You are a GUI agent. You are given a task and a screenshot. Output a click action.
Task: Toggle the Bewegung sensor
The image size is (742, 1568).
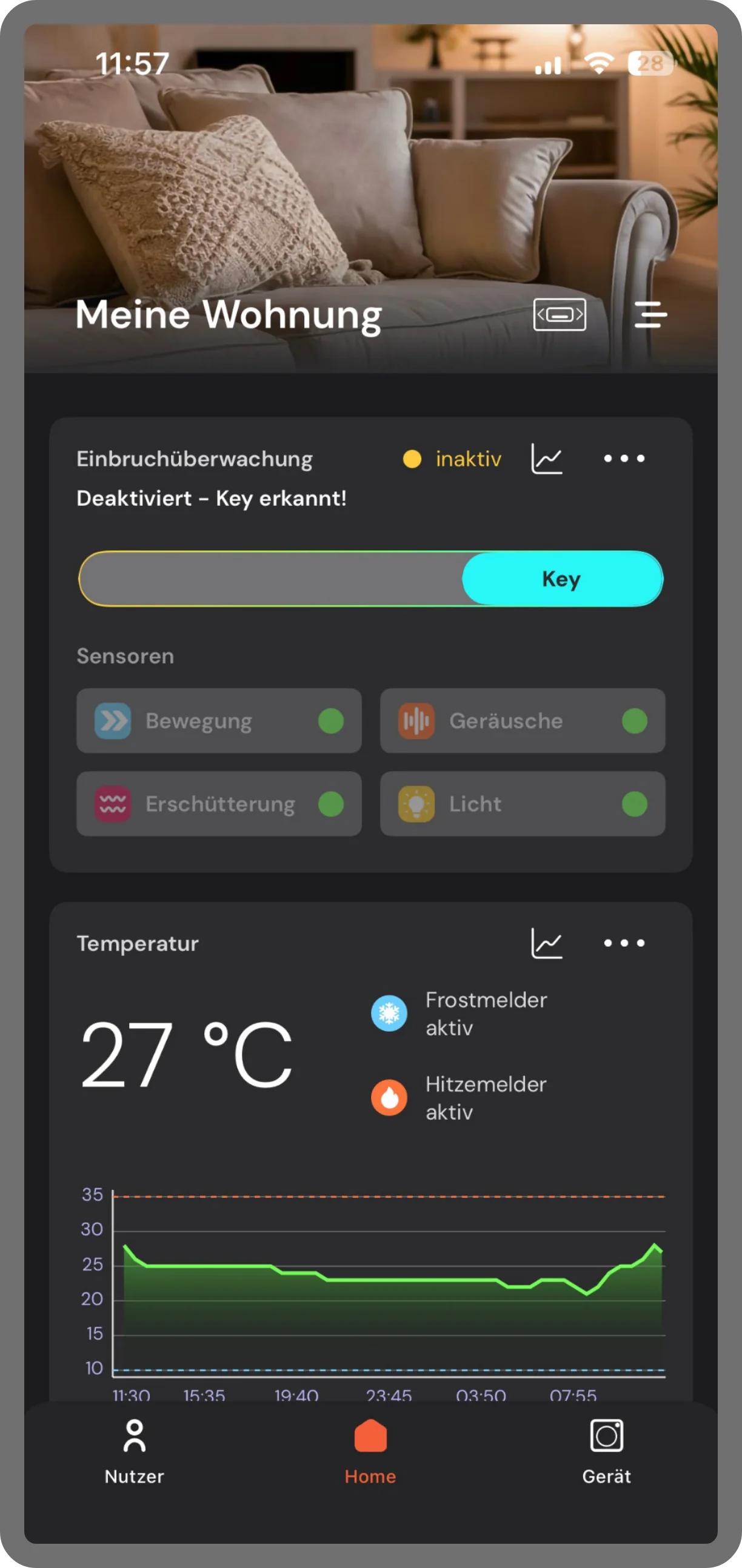(x=219, y=721)
